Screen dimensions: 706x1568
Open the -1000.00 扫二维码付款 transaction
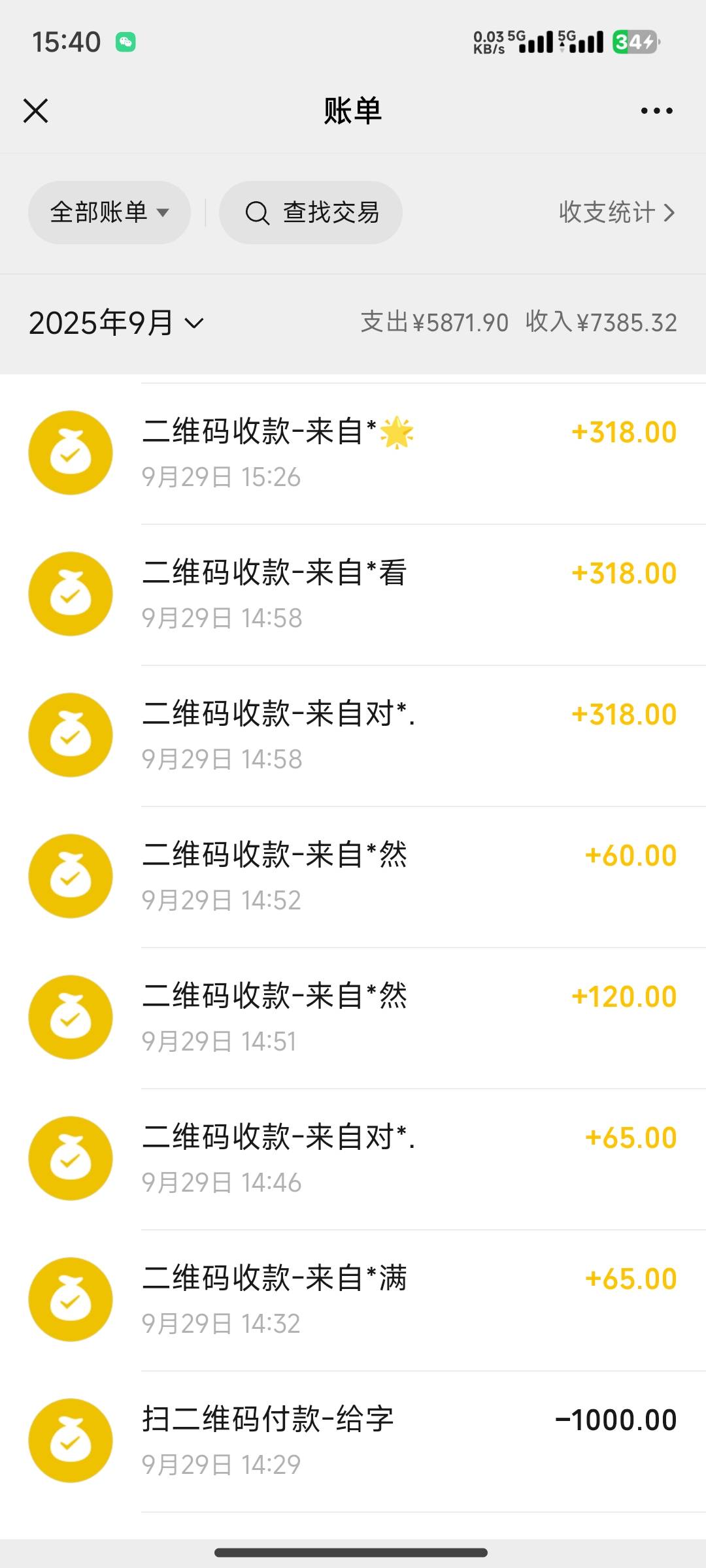point(353,1441)
